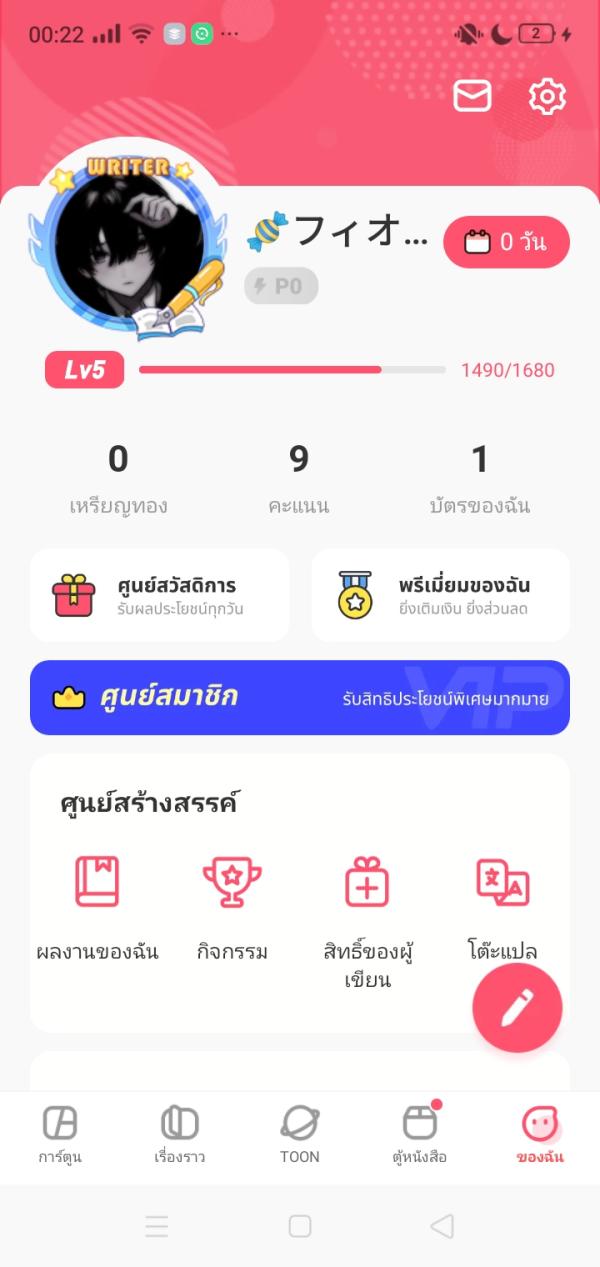Open the mail inbox icon

472,96
